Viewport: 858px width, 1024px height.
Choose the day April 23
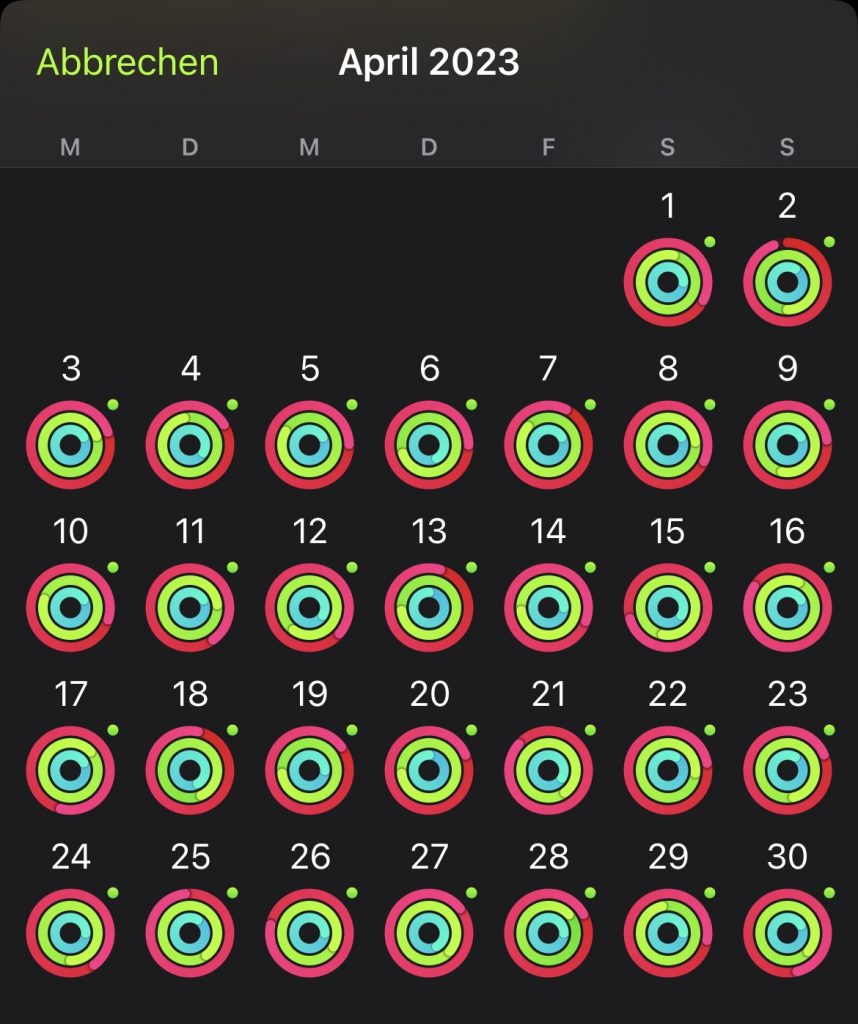click(x=787, y=771)
